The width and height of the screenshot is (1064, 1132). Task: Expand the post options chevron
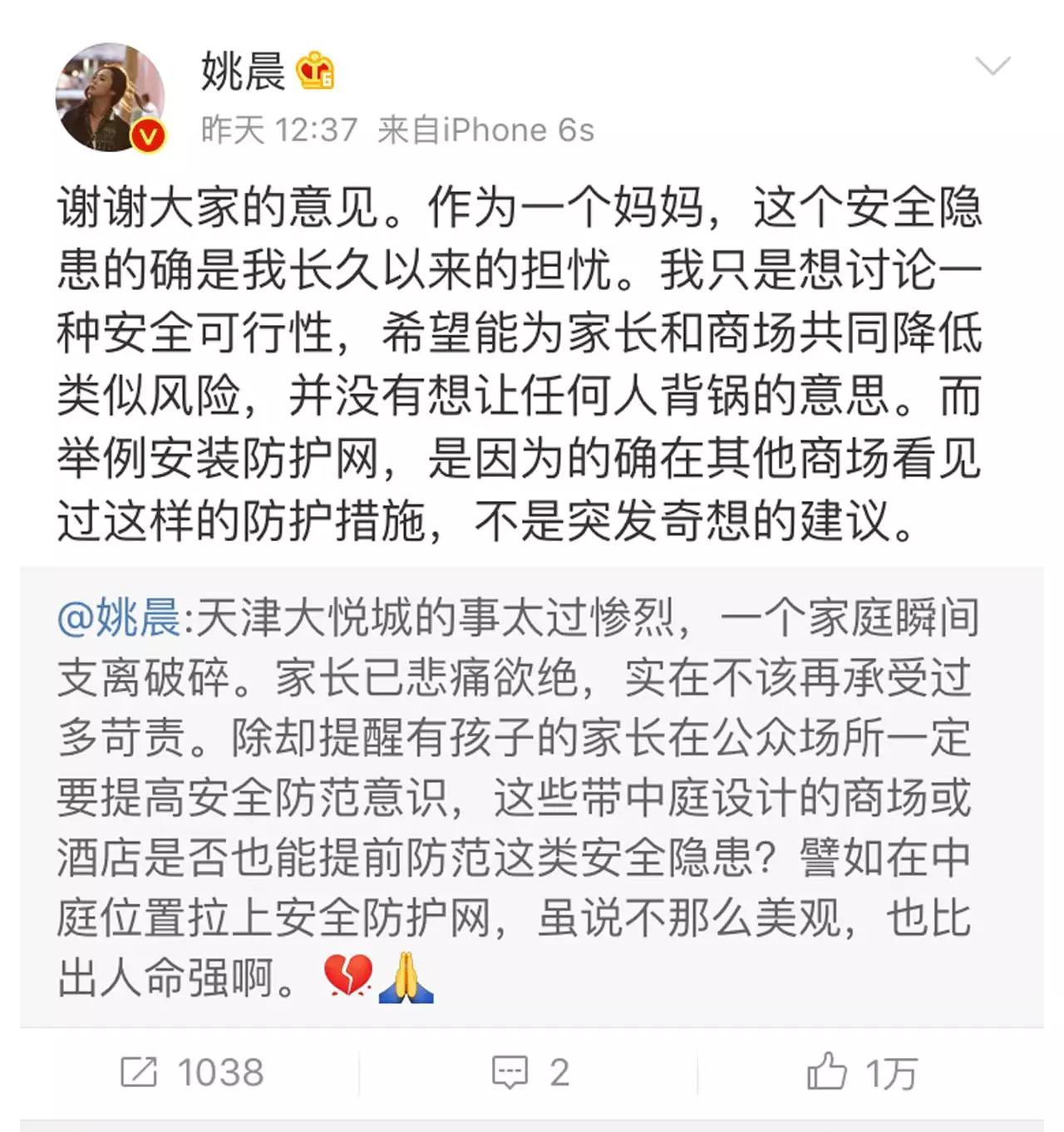click(x=992, y=66)
